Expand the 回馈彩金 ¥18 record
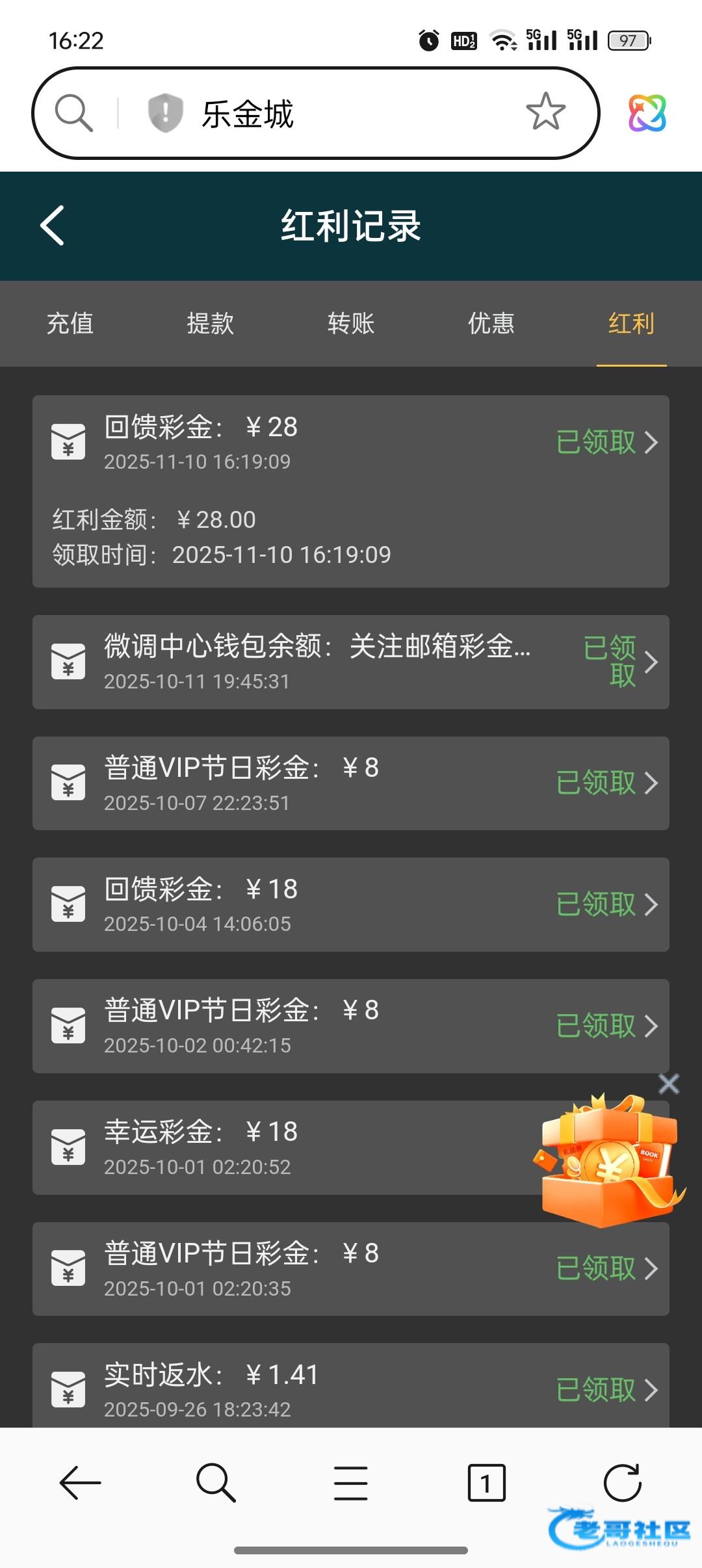 [351, 904]
